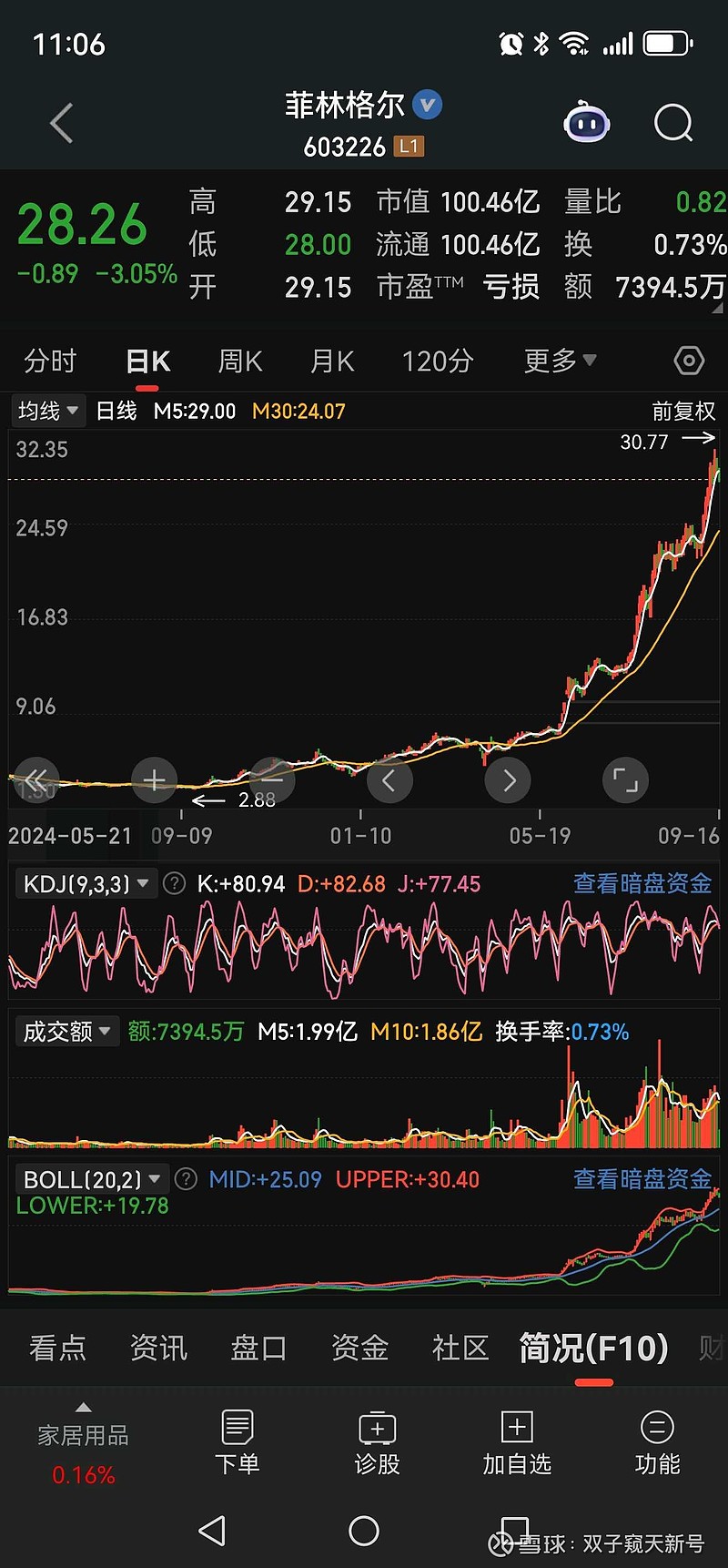Switch to the 周K chart tab

coord(240,361)
